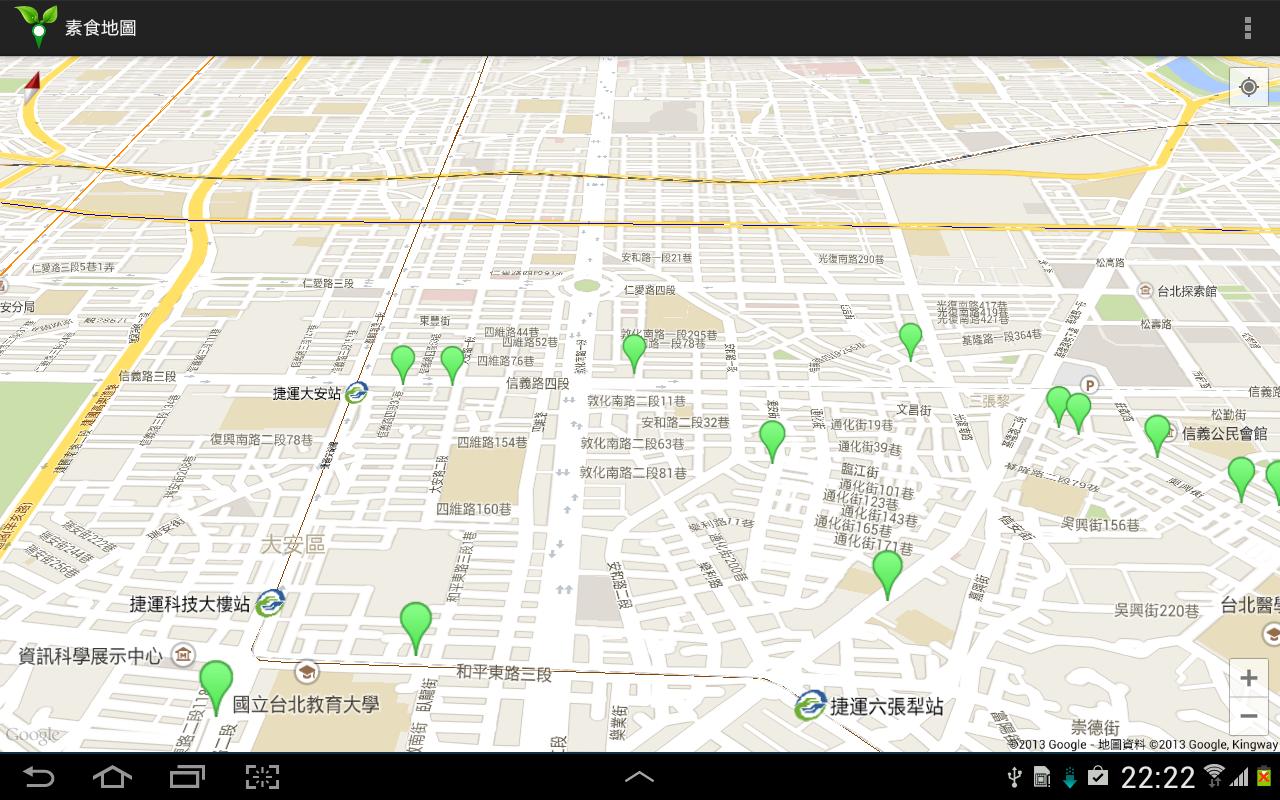The width and height of the screenshot is (1280, 800).
Task: Select green marker near 通化街171巷
Action: point(887,570)
